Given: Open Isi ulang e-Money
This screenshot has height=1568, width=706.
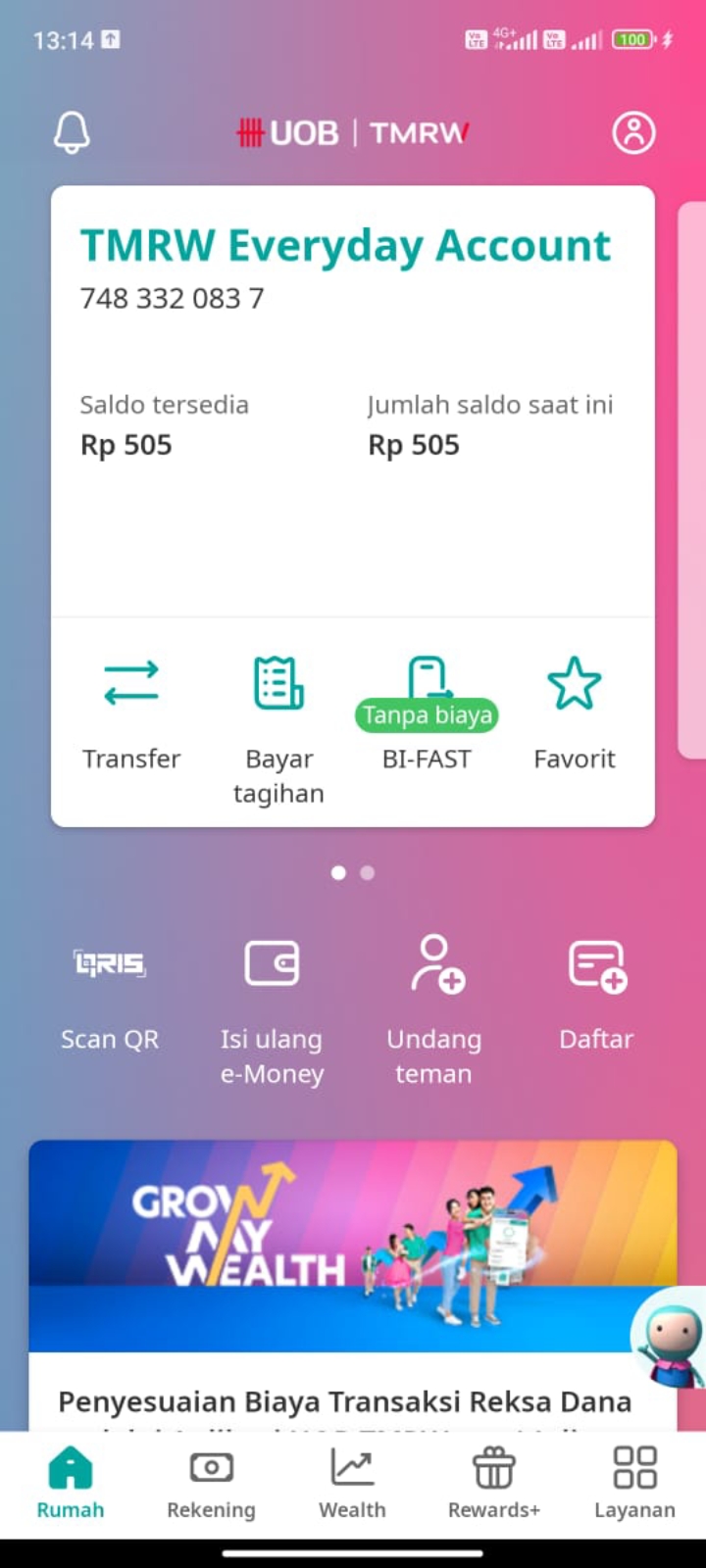Looking at the screenshot, I should pos(272,1011).
